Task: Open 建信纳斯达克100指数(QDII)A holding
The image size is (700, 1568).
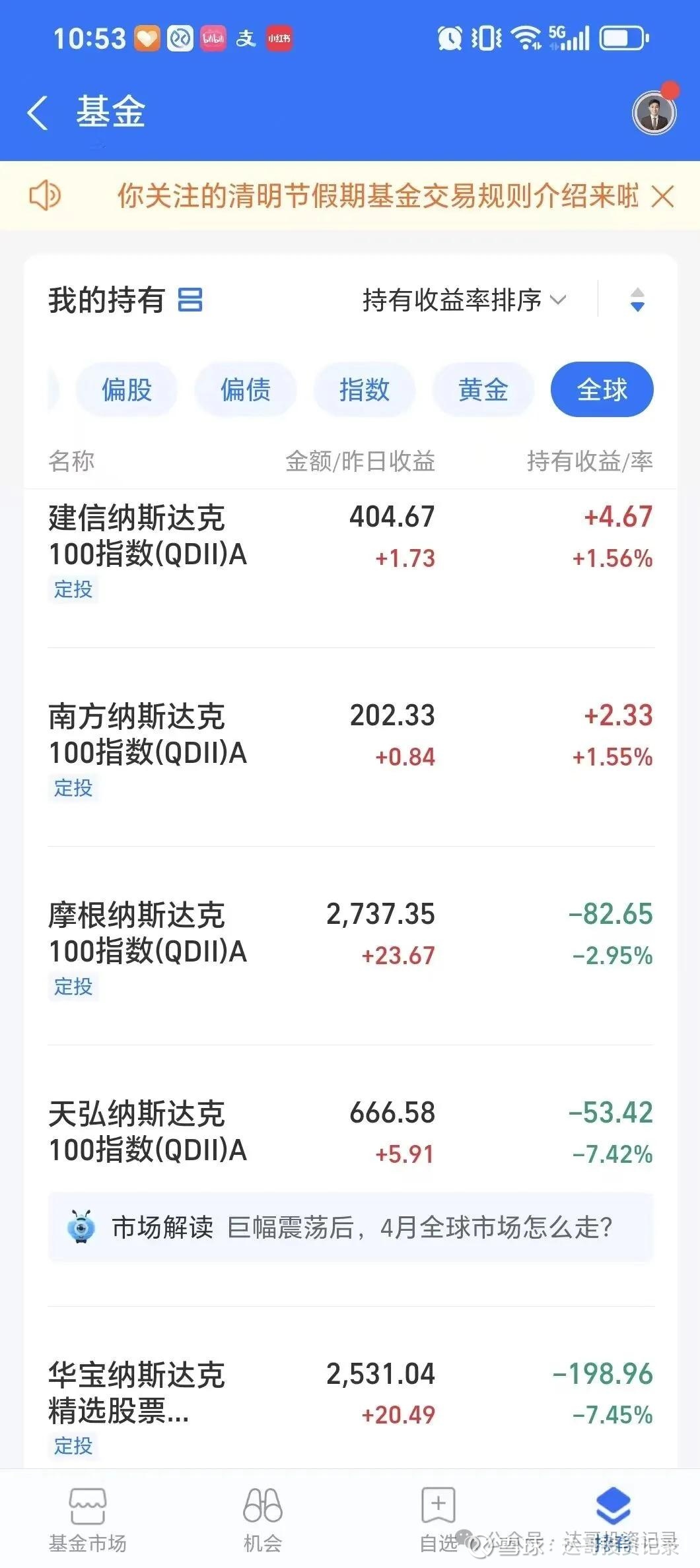Action: pyautogui.click(x=148, y=536)
